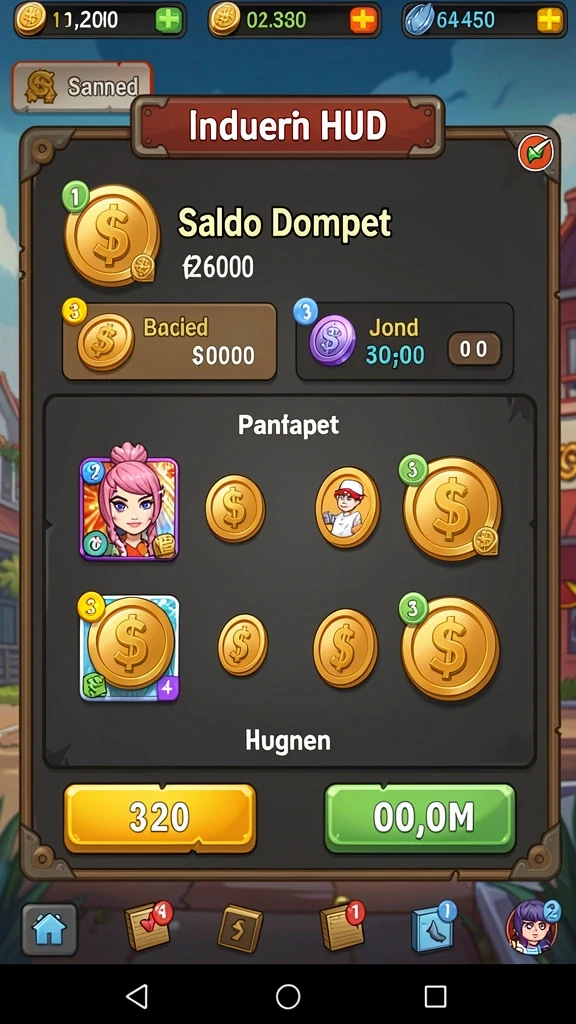This screenshot has width=576, height=1024.
Task: Pick the coin with the capped boy portrait
Action: [347, 507]
